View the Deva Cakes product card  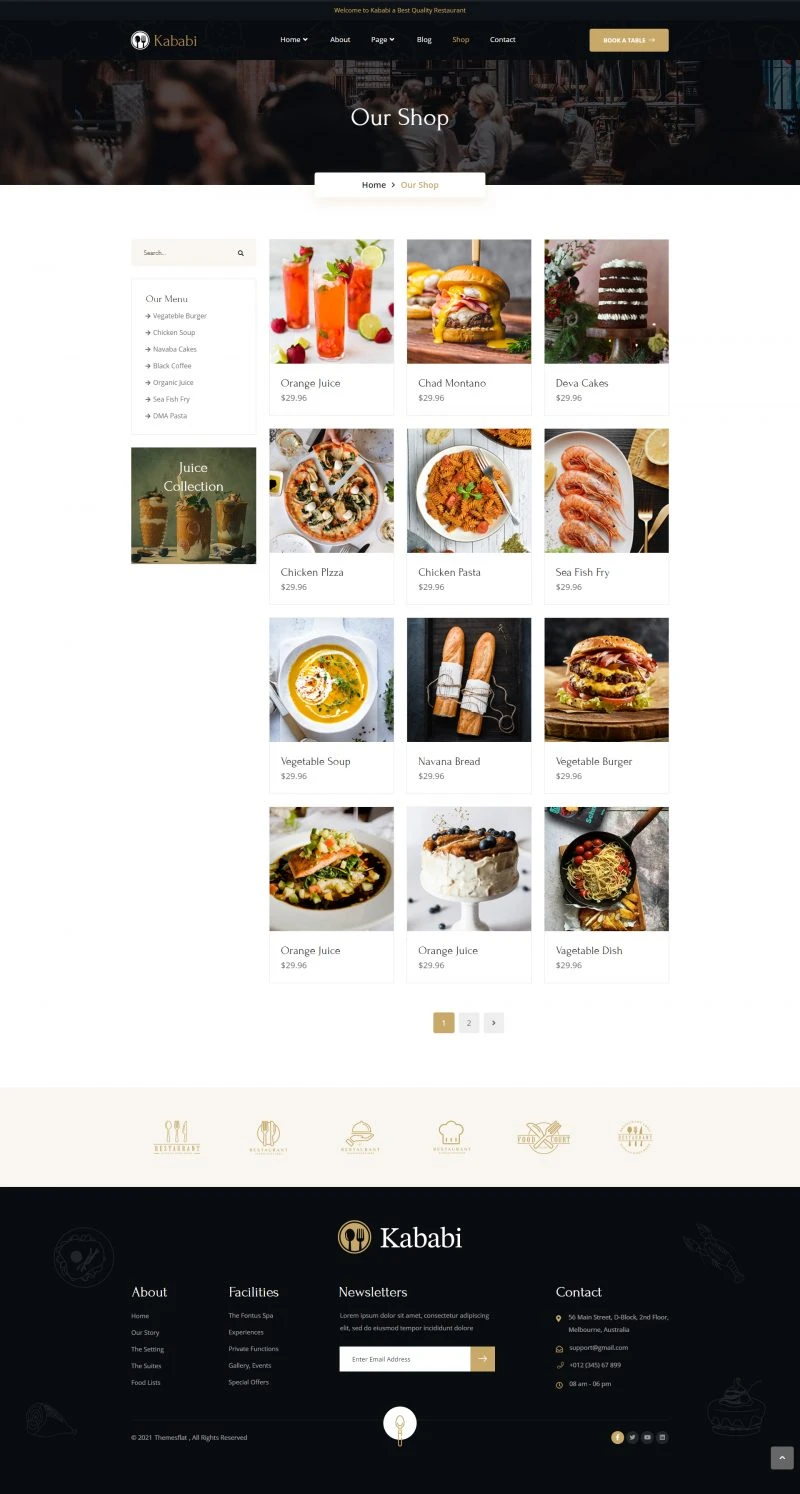(606, 326)
